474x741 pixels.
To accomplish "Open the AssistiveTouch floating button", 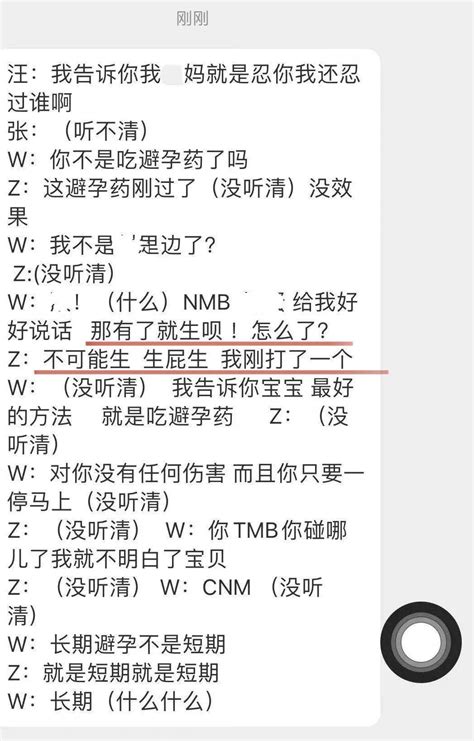I will 421,642.
